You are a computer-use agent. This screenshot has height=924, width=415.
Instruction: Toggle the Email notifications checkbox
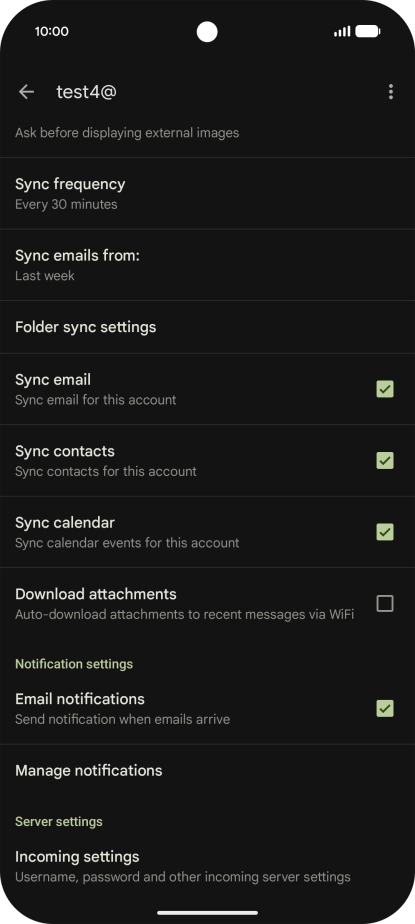tap(385, 708)
